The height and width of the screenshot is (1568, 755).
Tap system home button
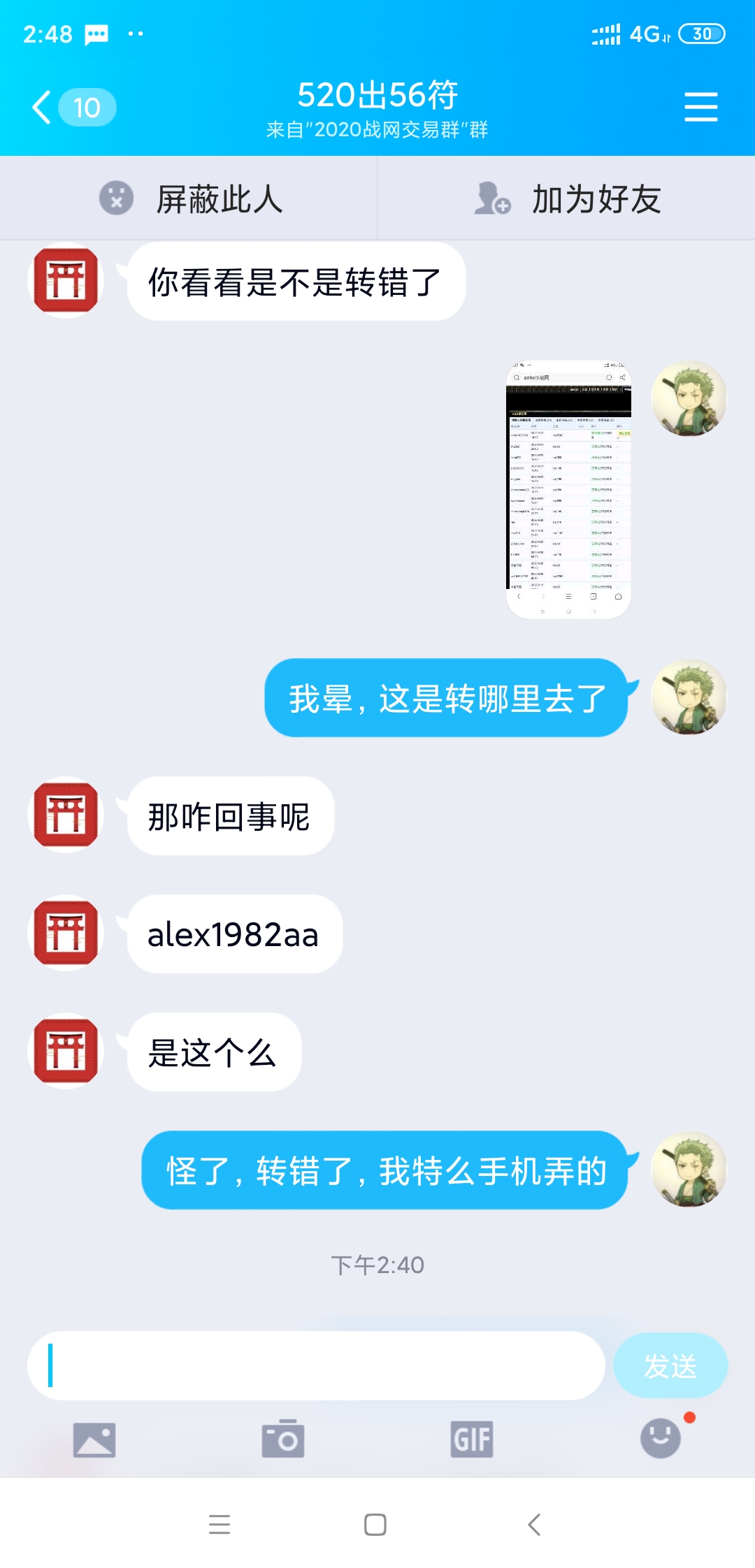point(375,1525)
